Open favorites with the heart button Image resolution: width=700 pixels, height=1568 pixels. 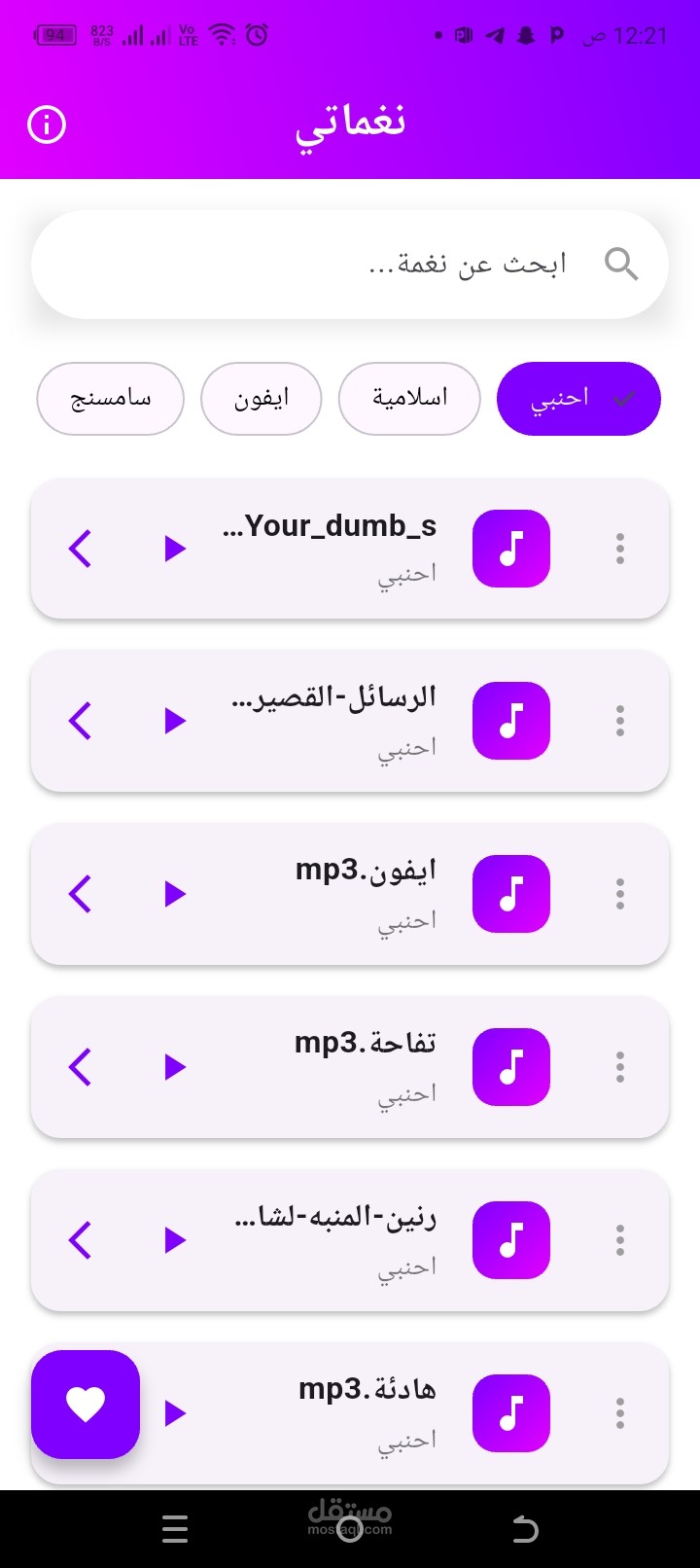86,1405
